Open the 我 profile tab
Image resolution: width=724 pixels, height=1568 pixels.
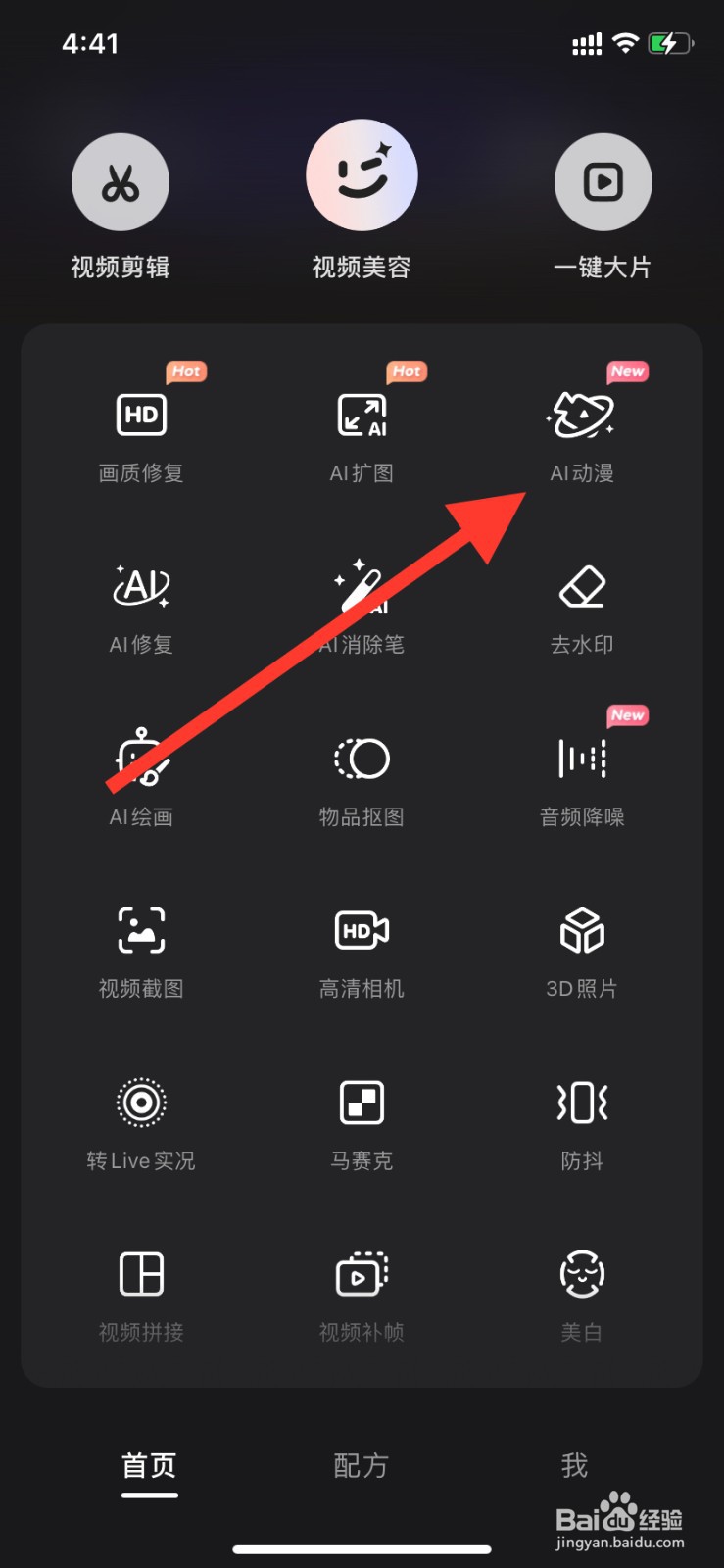pyautogui.click(x=573, y=1465)
